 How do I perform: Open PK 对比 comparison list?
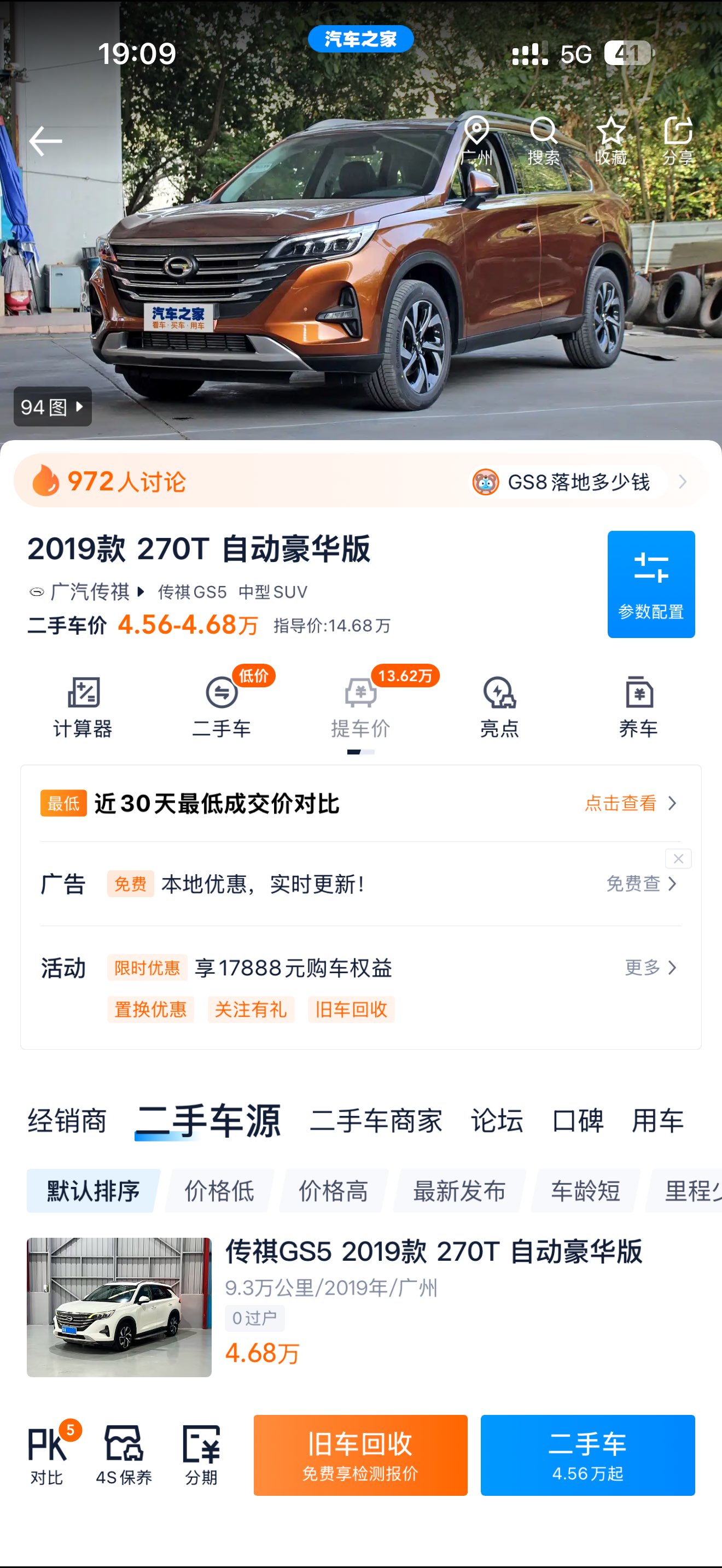pos(48,1455)
